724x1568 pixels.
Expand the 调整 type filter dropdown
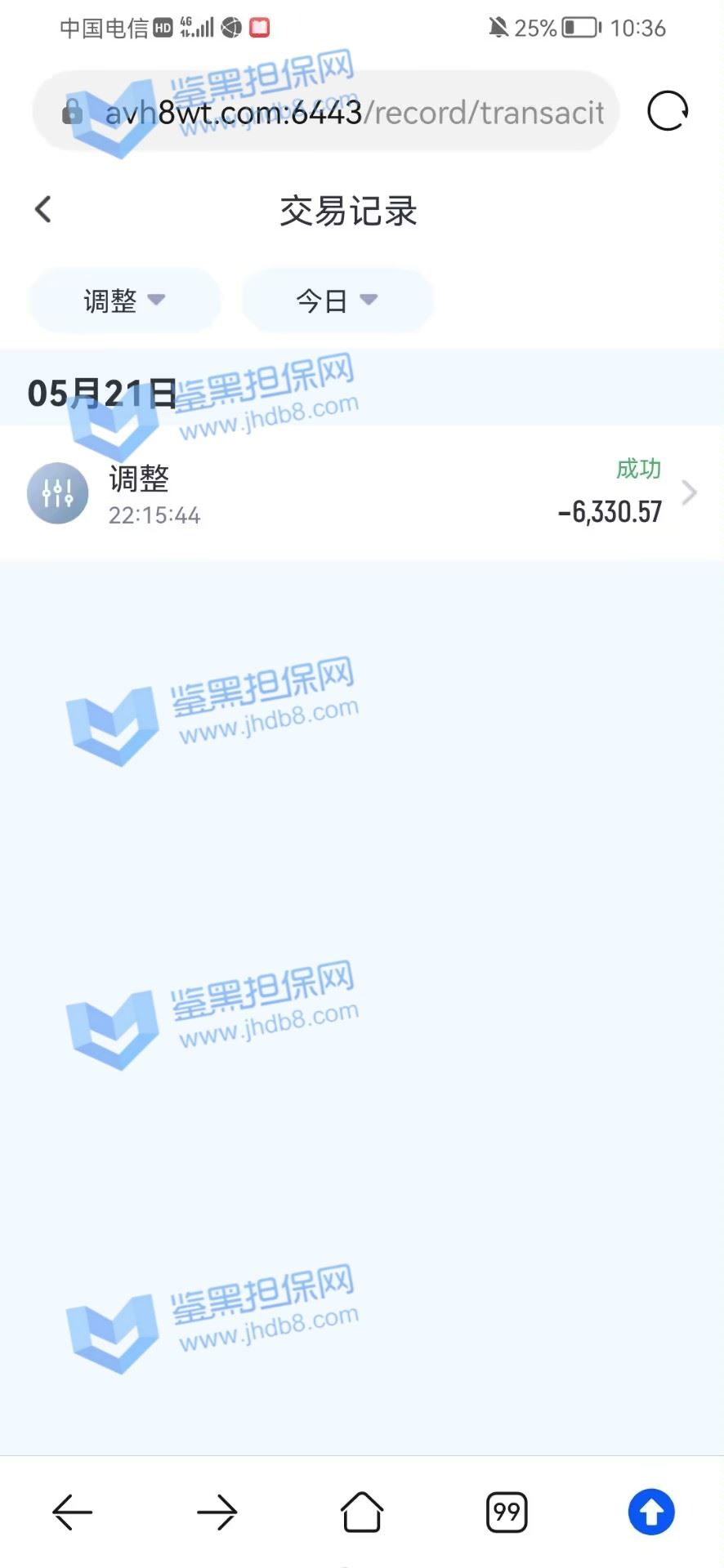pyautogui.click(x=124, y=301)
